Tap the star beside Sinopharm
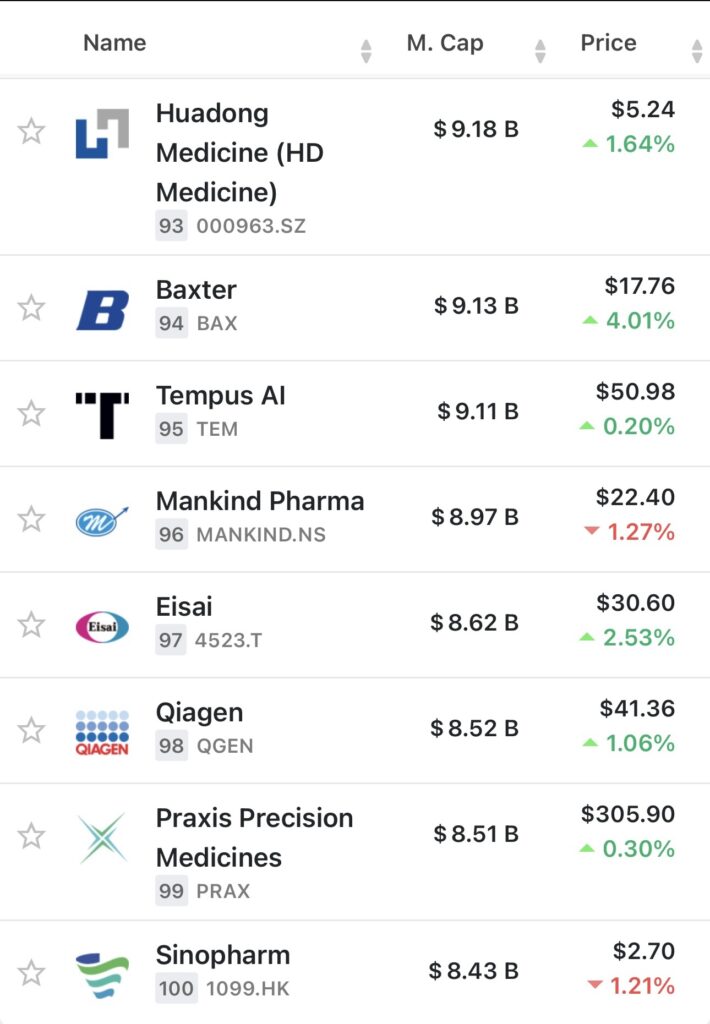This screenshot has width=710, height=1024. coord(32,972)
